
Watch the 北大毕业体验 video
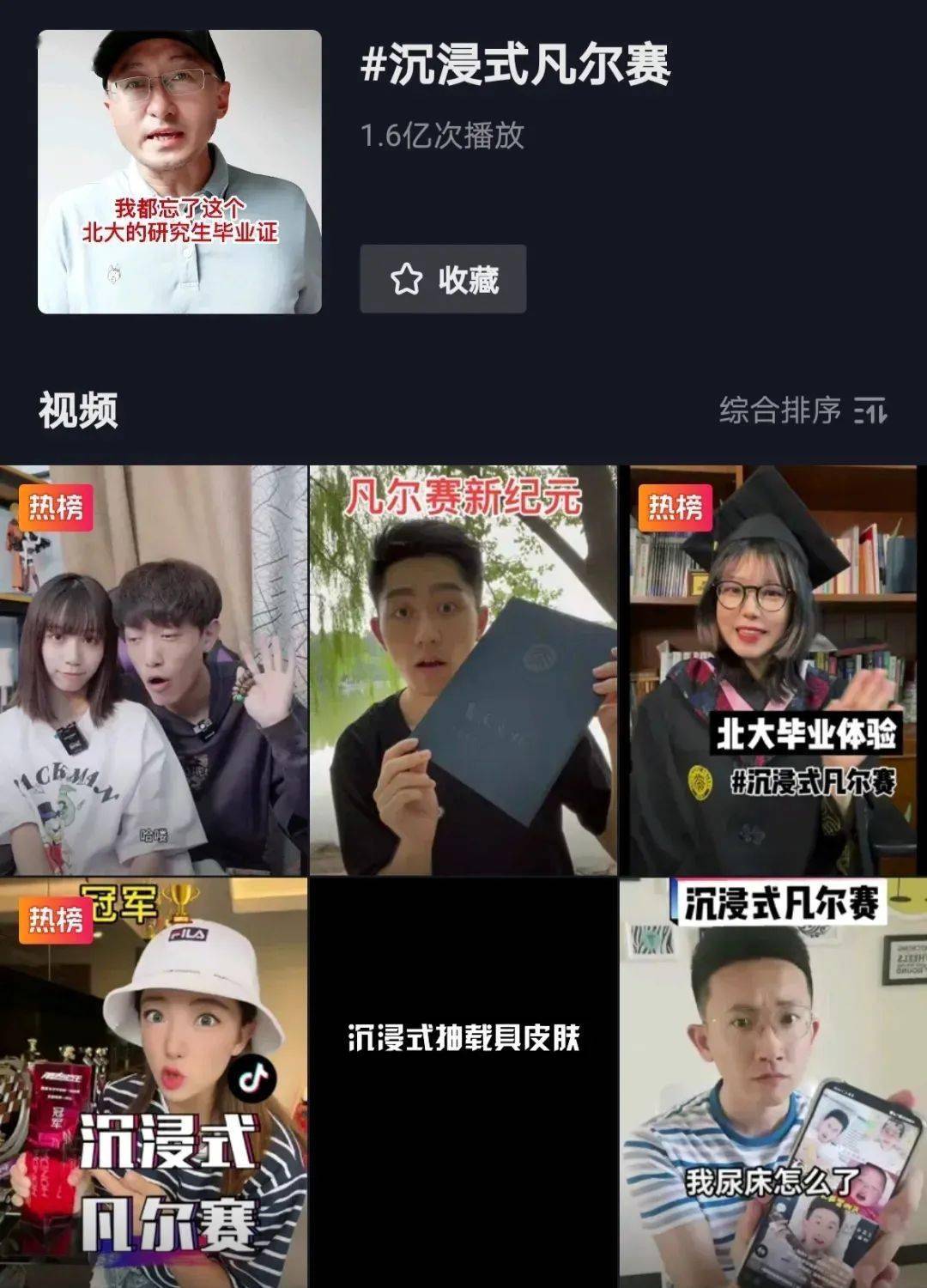[x=772, y=670]
